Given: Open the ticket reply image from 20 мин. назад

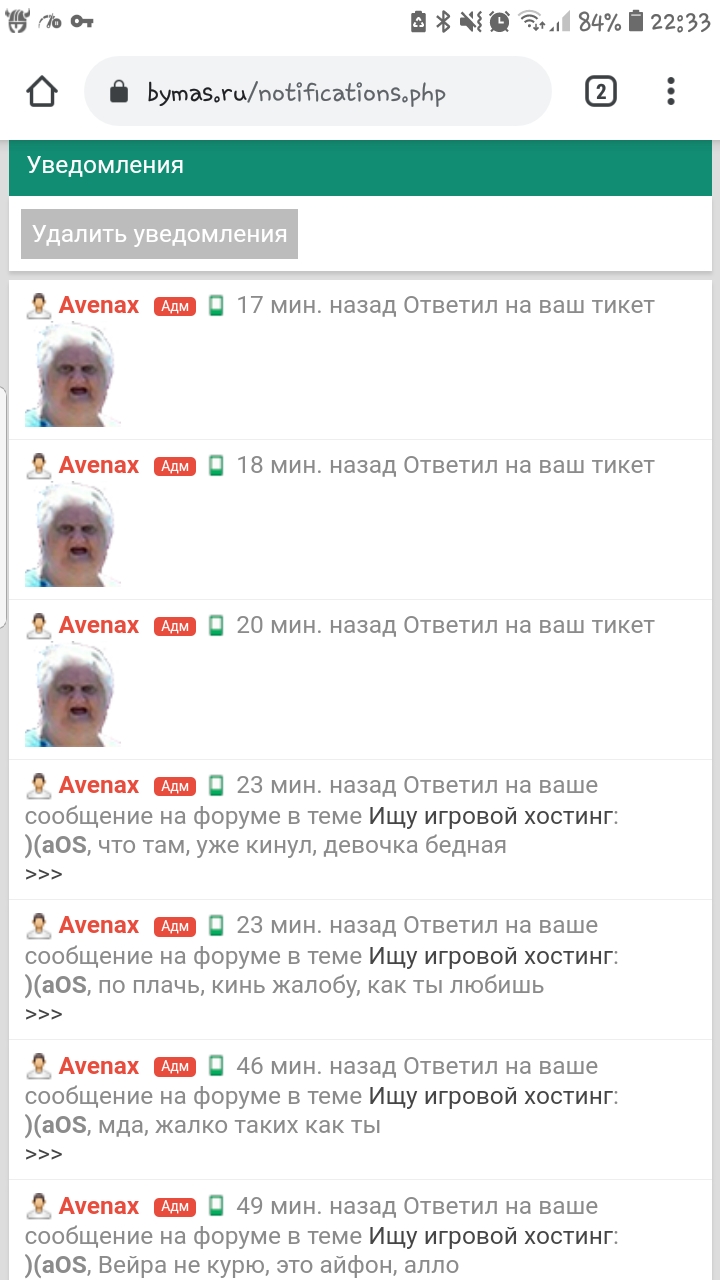Looking at the screenshot, I should (72, 694).
